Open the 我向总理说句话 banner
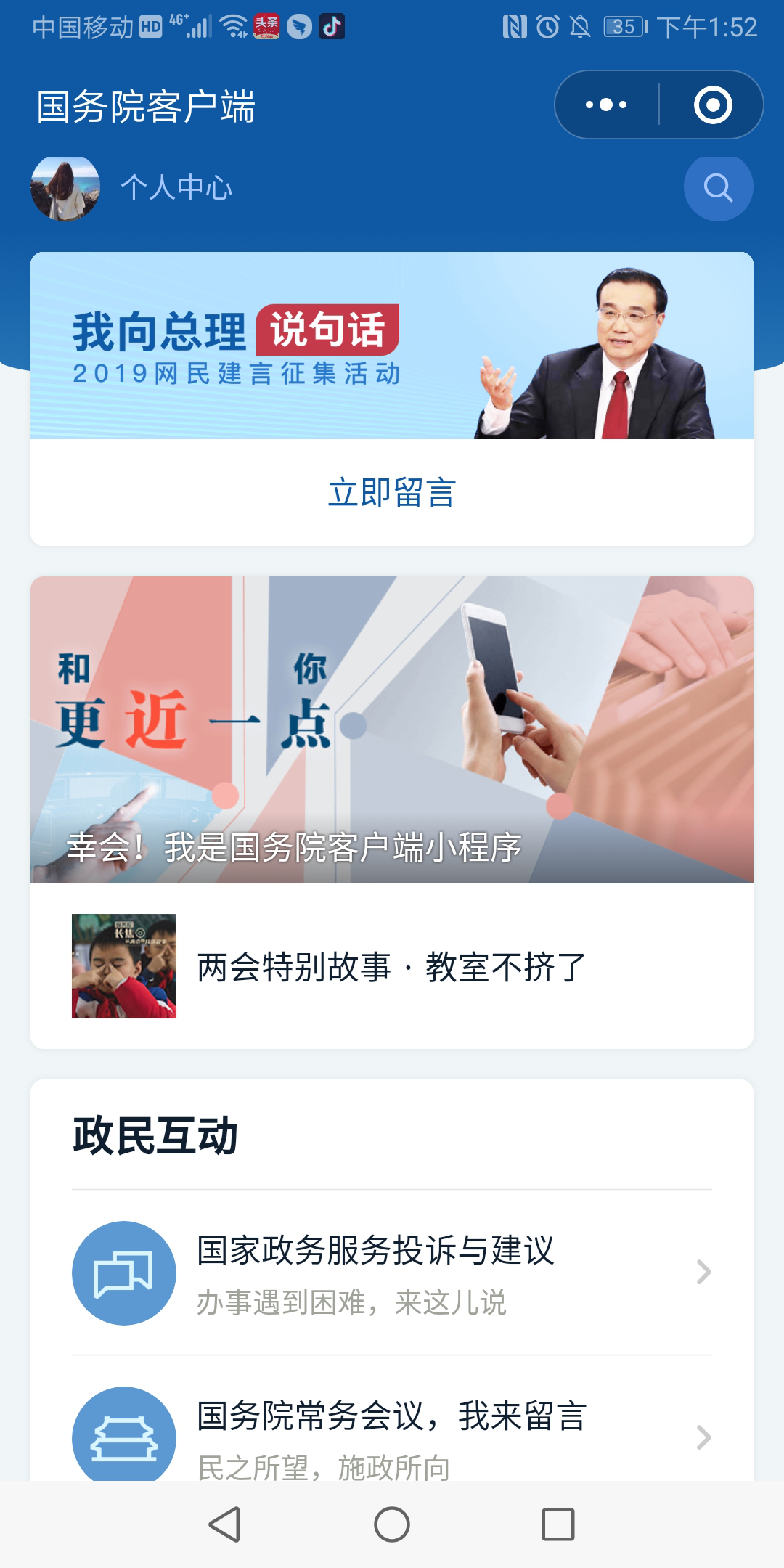Viewport: 784px width, 1568px height. 392,346
